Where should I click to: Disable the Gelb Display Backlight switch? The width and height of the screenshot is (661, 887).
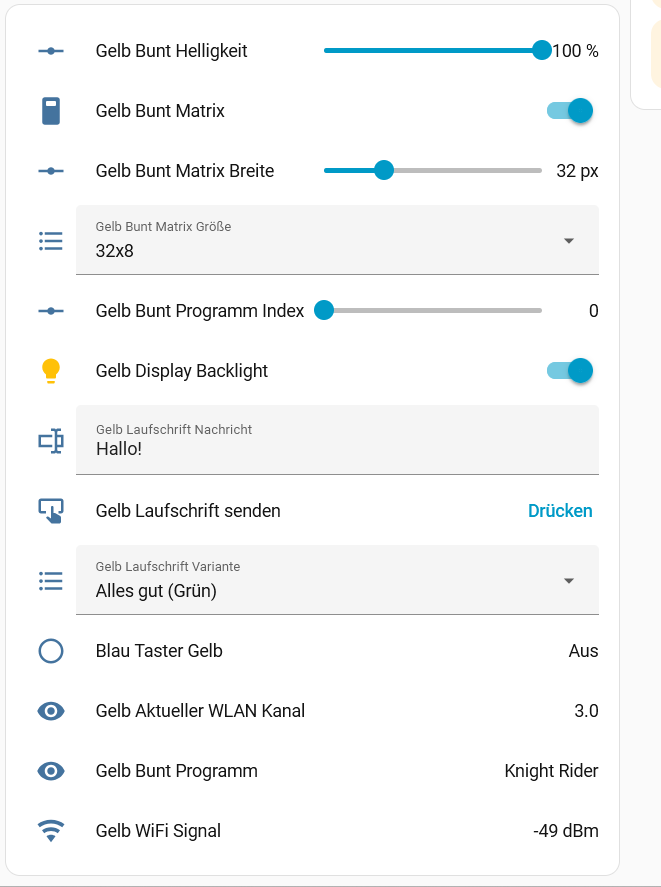pyautogui.click(x=570, y=371)
